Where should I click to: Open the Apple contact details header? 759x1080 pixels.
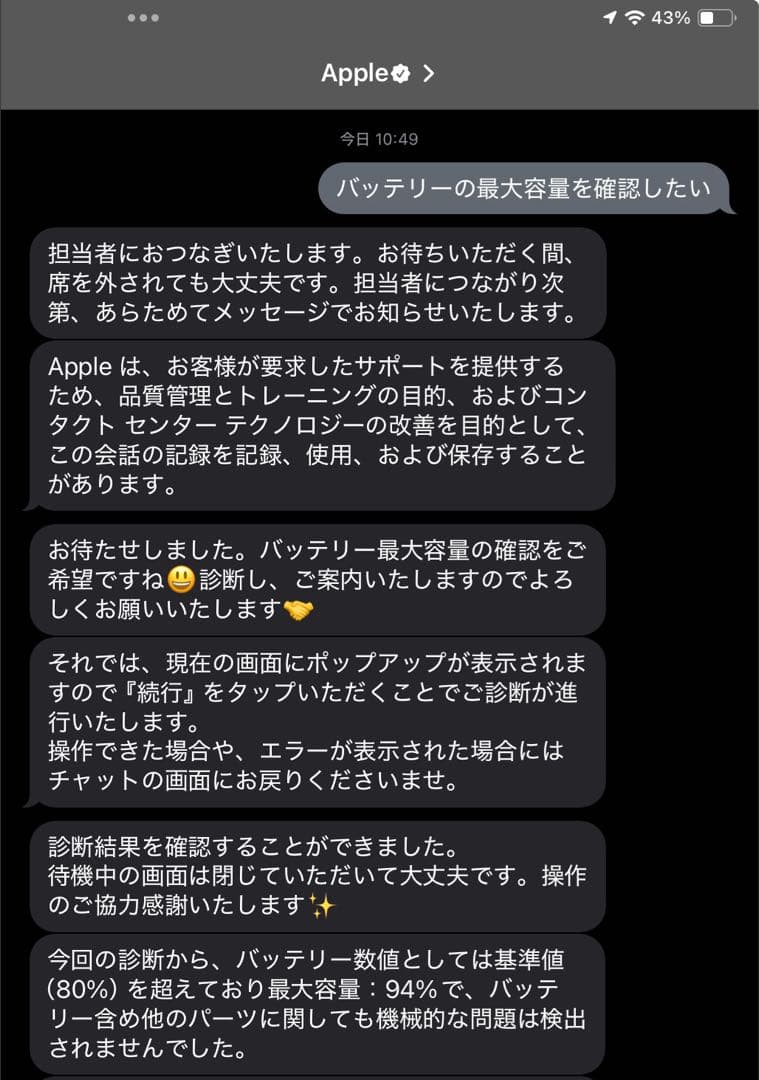coord(378,73)
